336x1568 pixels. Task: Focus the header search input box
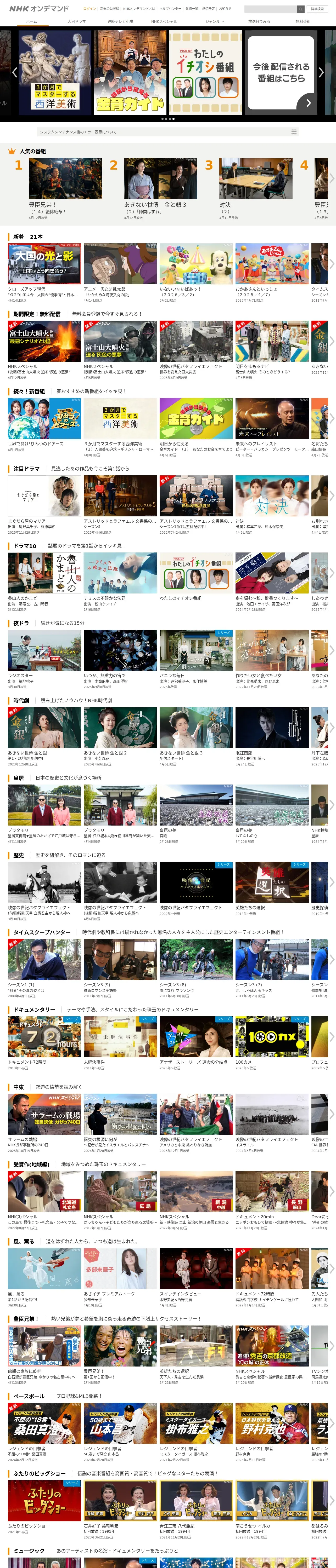[270, 9]
